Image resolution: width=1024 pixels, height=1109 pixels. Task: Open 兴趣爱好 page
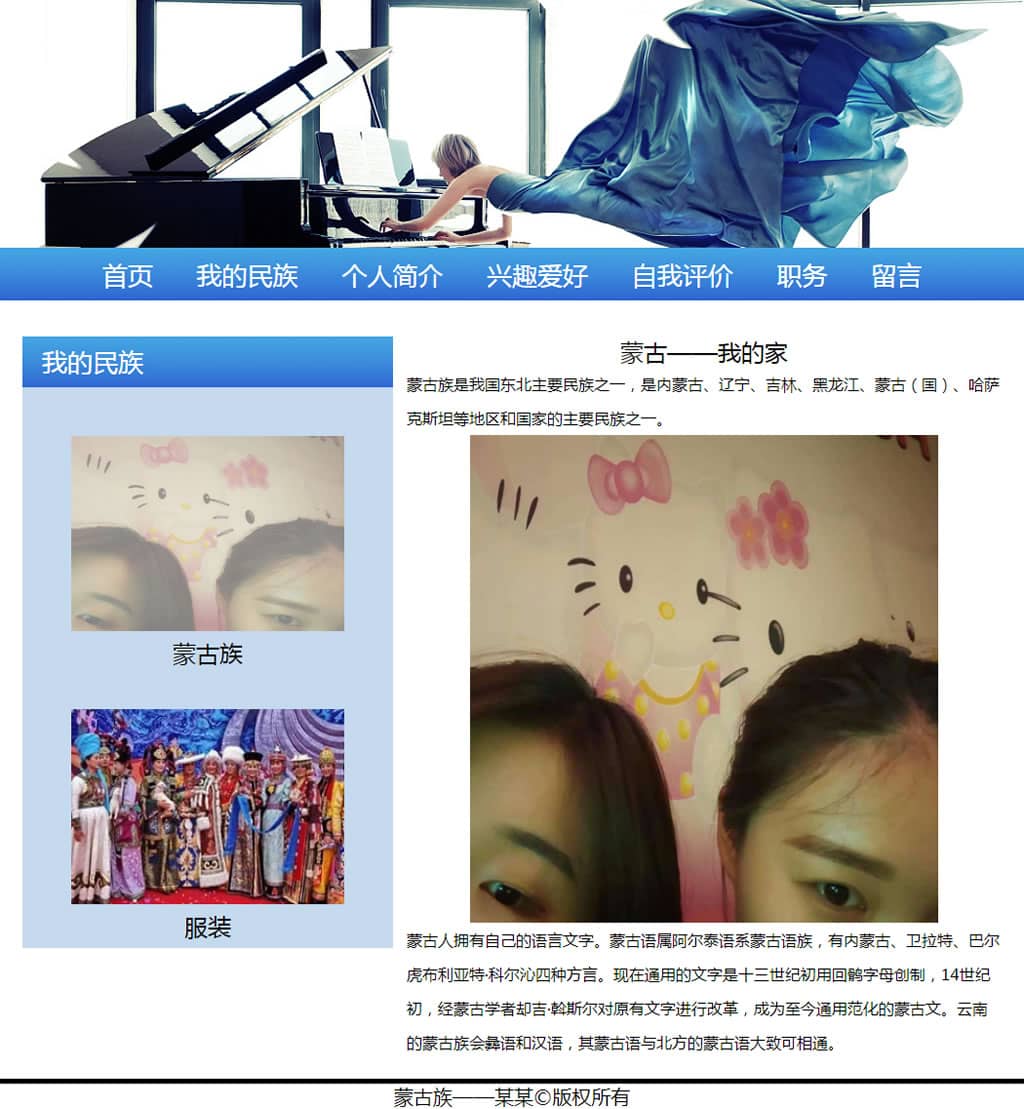pos(537,276)
